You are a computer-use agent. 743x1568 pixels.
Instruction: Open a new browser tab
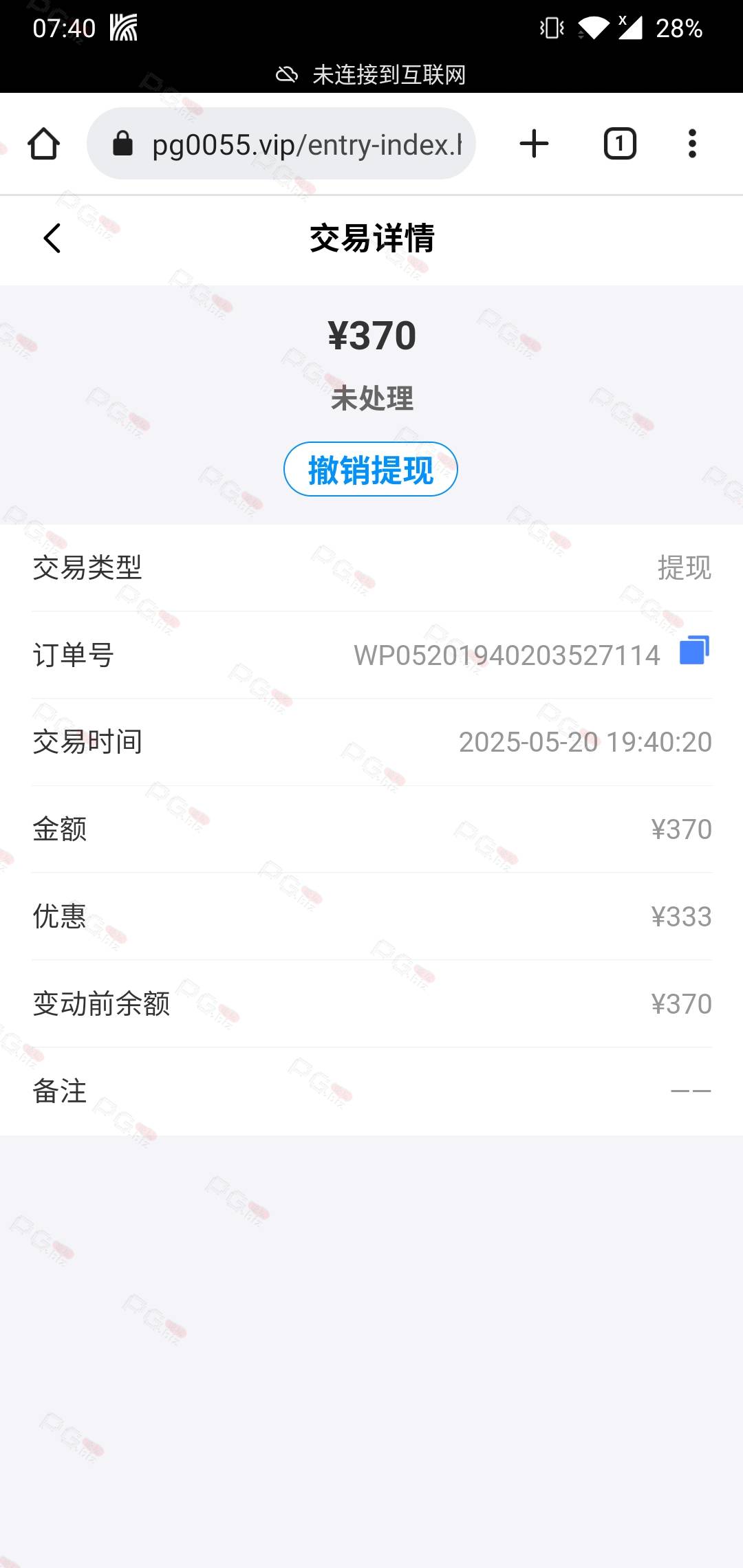(534, 144)
